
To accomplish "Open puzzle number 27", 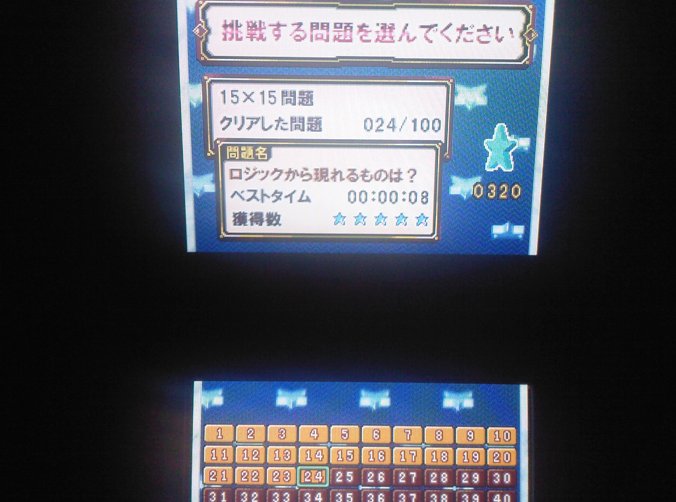I will click(x=408, y=478).
